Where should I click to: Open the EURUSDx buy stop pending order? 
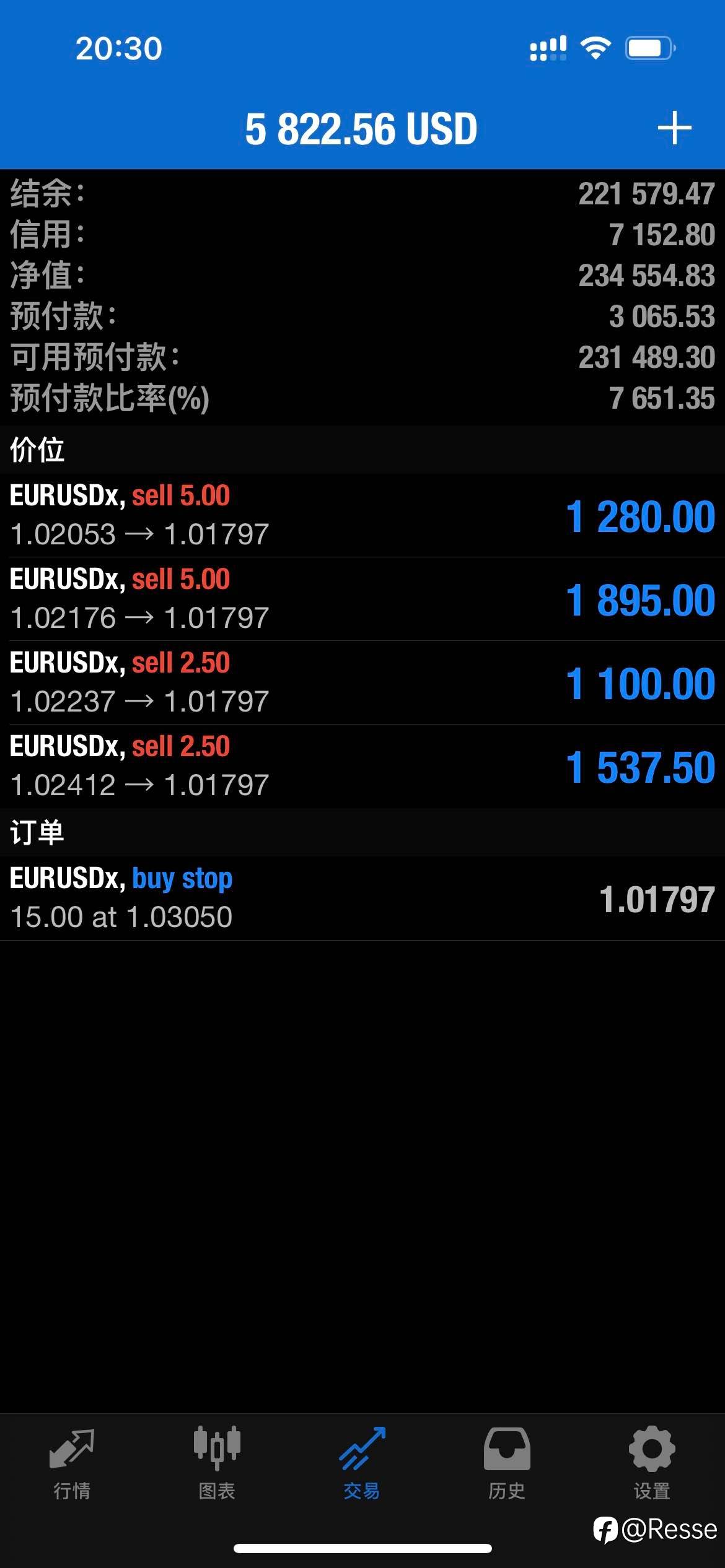click(362, 898)
